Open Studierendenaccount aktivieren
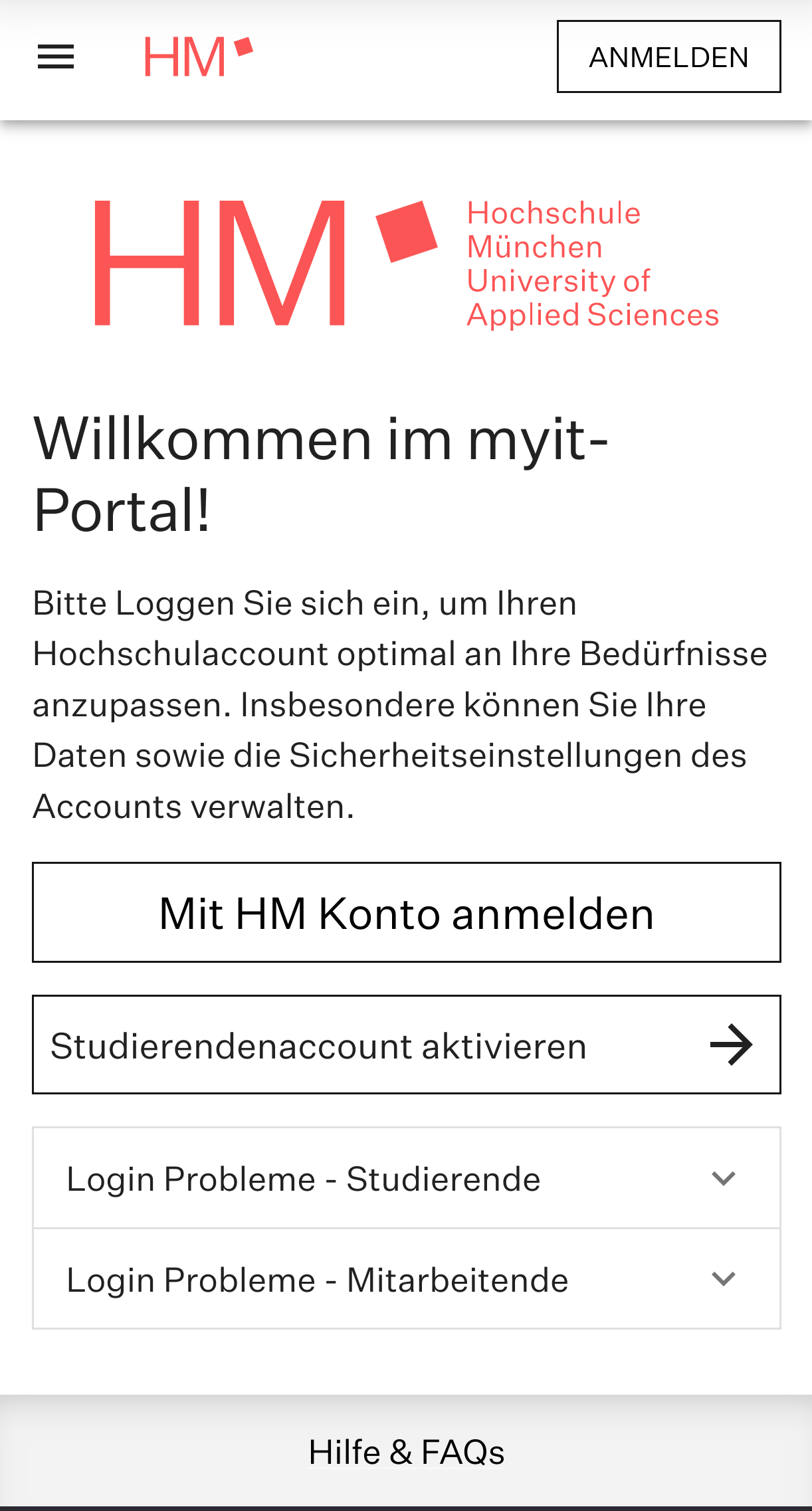 [x=406, y=1045]
